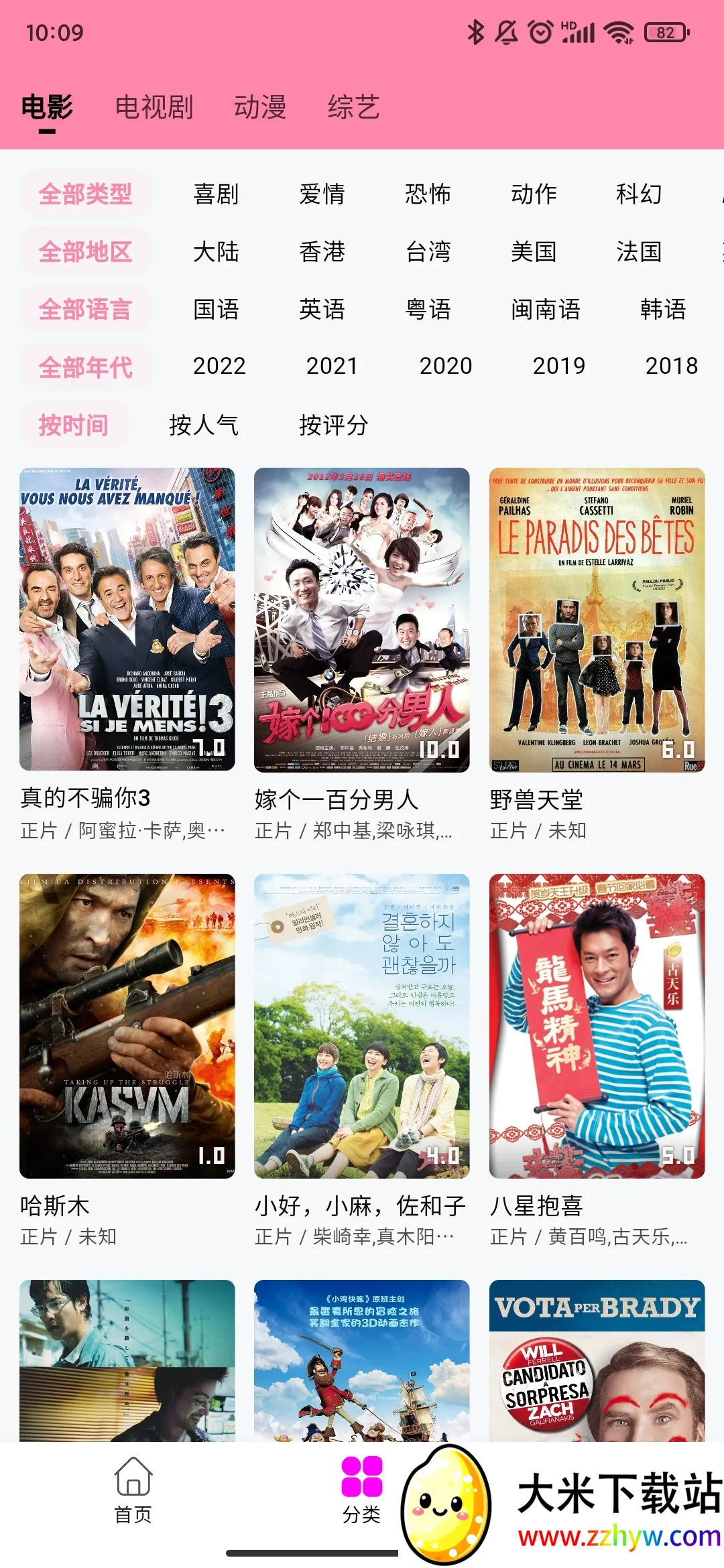The width and height of the screenshot is (724, 1568).
Task: Sort the list by 按人气
Action: click(x=204, y=425)
